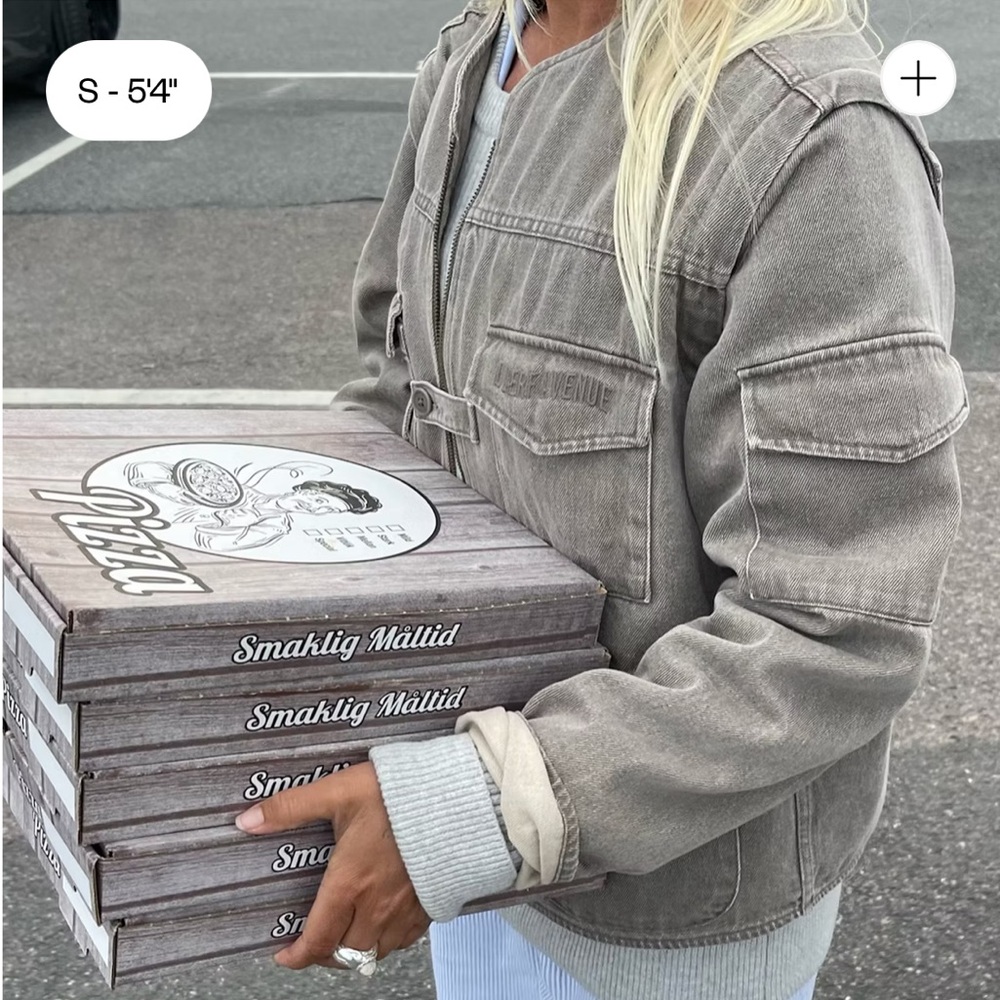Screen dimensions: 1000x1000
Task: Tap the S - 5'4" model size chip
Action: pyautogui.click(x=128, y=90)
